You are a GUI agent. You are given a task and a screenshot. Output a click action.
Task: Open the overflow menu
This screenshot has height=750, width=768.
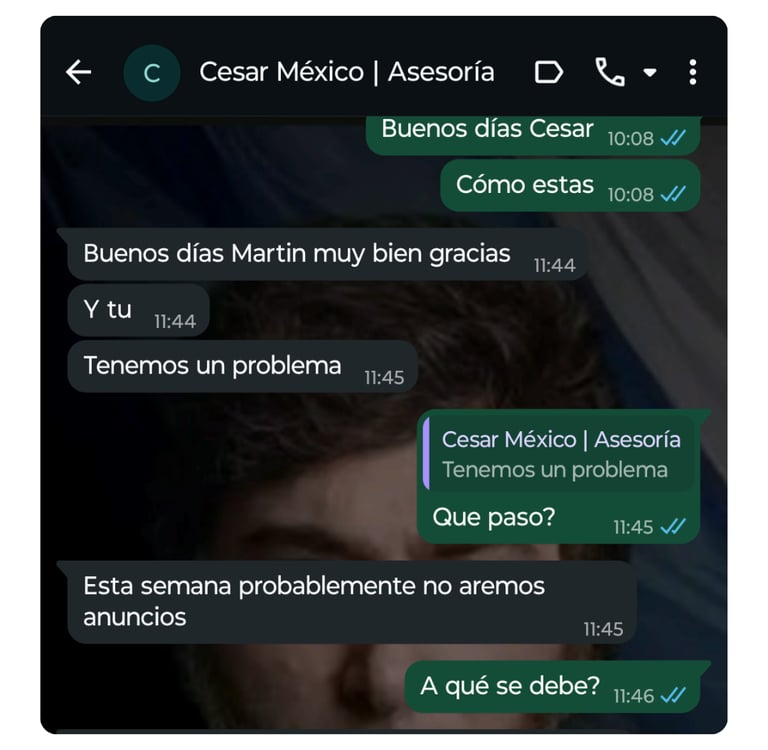tap(693, 72)
